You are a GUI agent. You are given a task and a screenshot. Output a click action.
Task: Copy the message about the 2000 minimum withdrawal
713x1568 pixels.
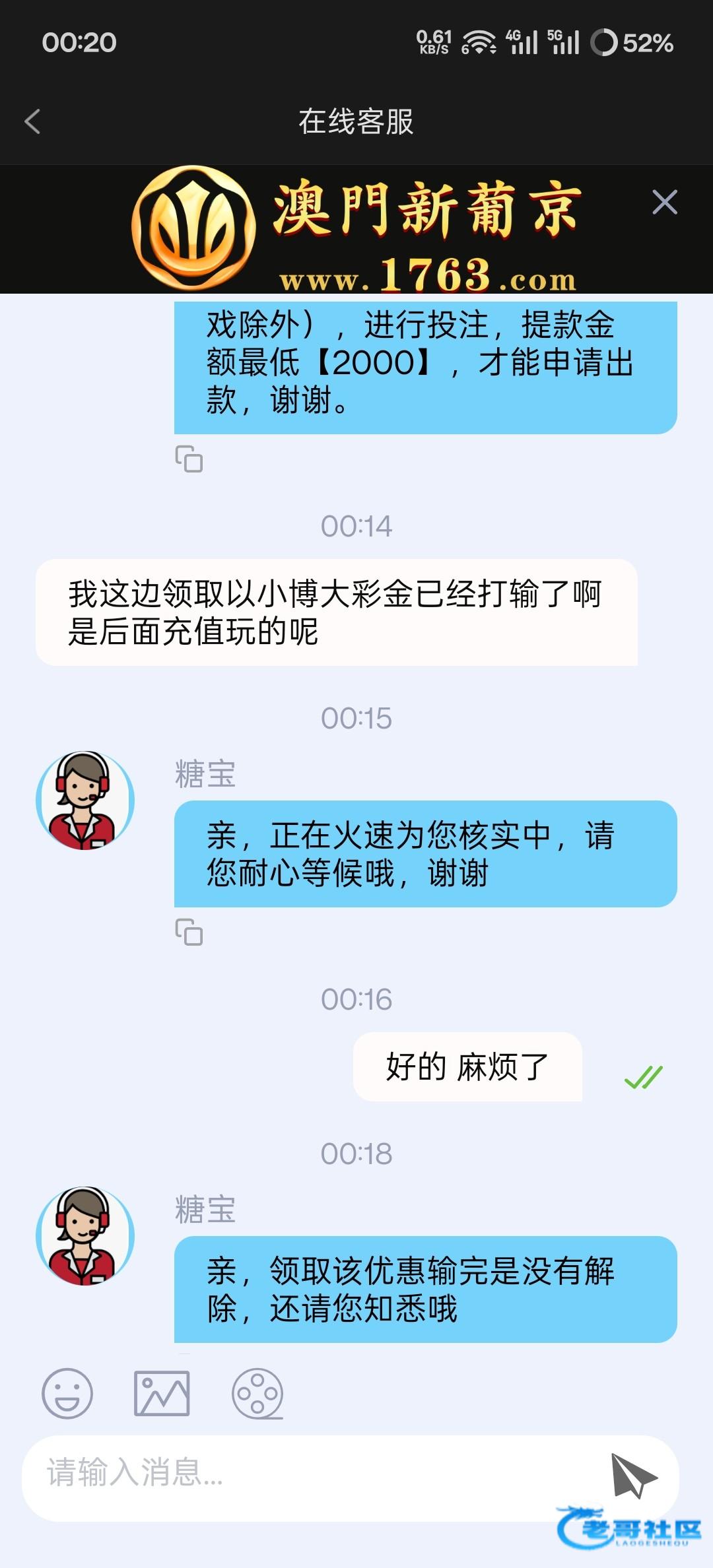pos(189,459)
